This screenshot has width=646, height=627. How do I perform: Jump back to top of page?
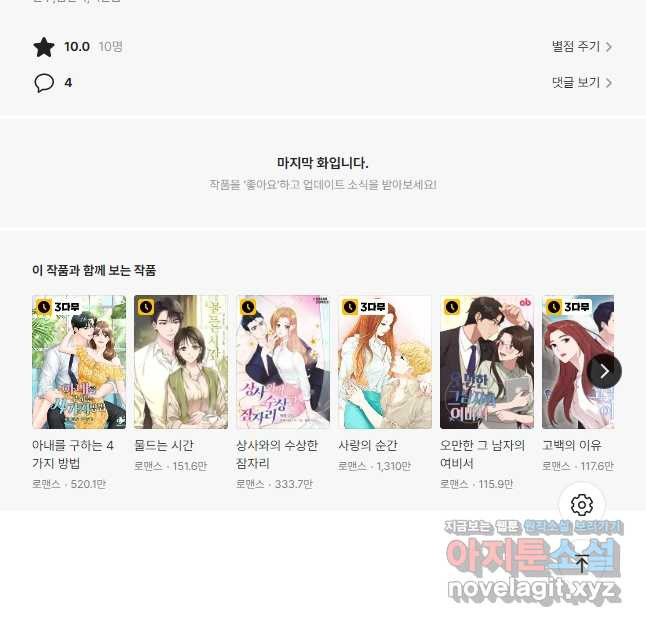click(x=582, y=563)
